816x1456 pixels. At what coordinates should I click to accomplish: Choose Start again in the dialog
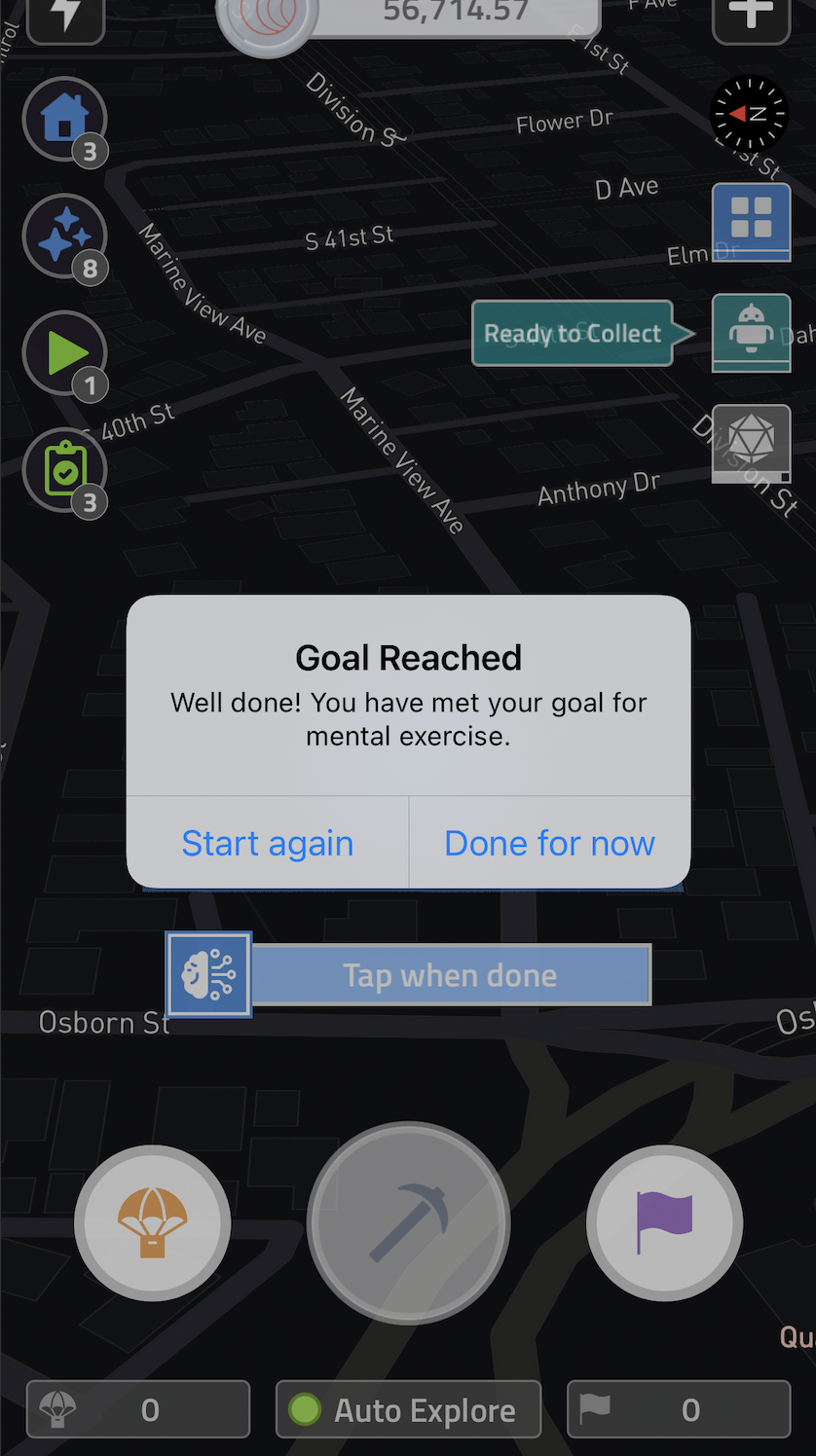pos(268,843)
